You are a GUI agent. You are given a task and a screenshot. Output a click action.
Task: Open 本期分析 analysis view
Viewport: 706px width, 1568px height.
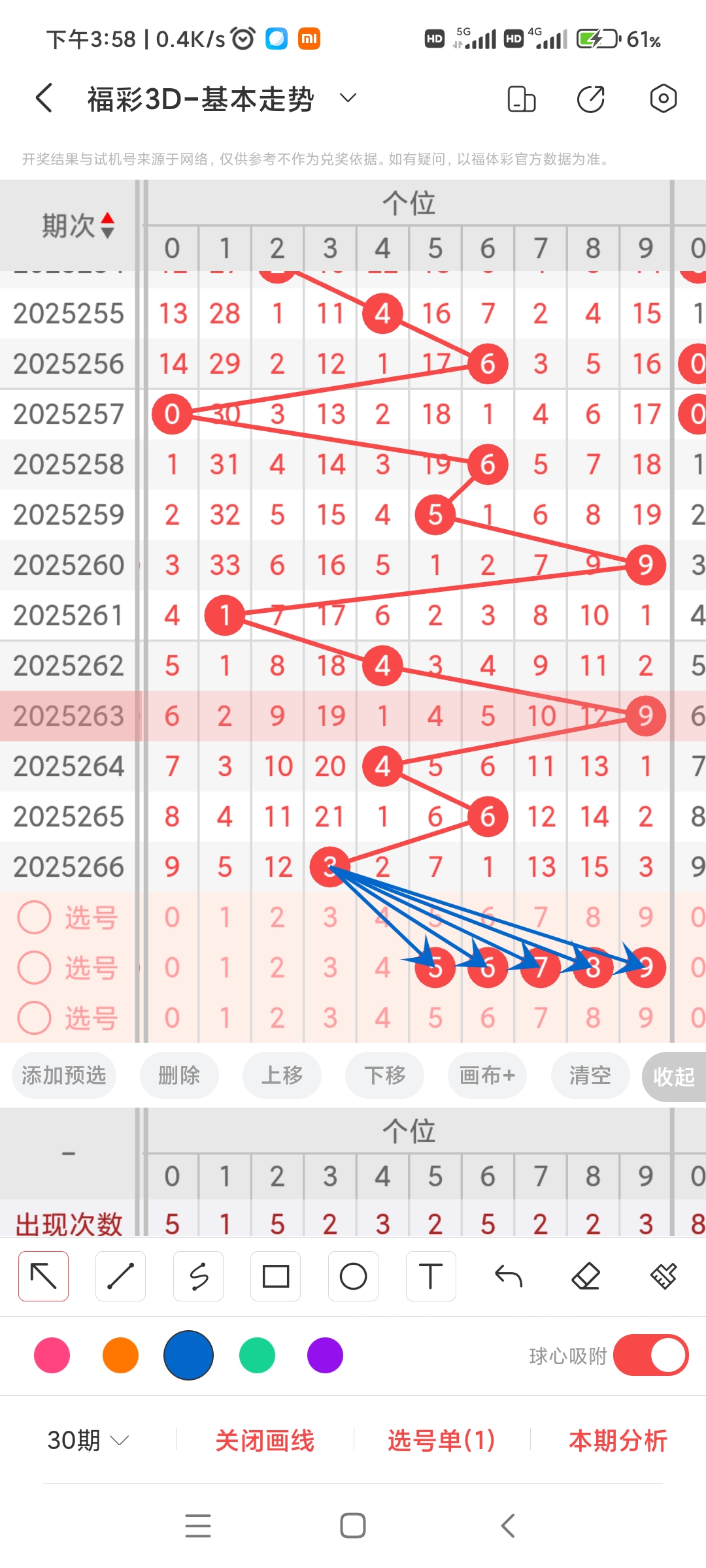(617, 1439)
